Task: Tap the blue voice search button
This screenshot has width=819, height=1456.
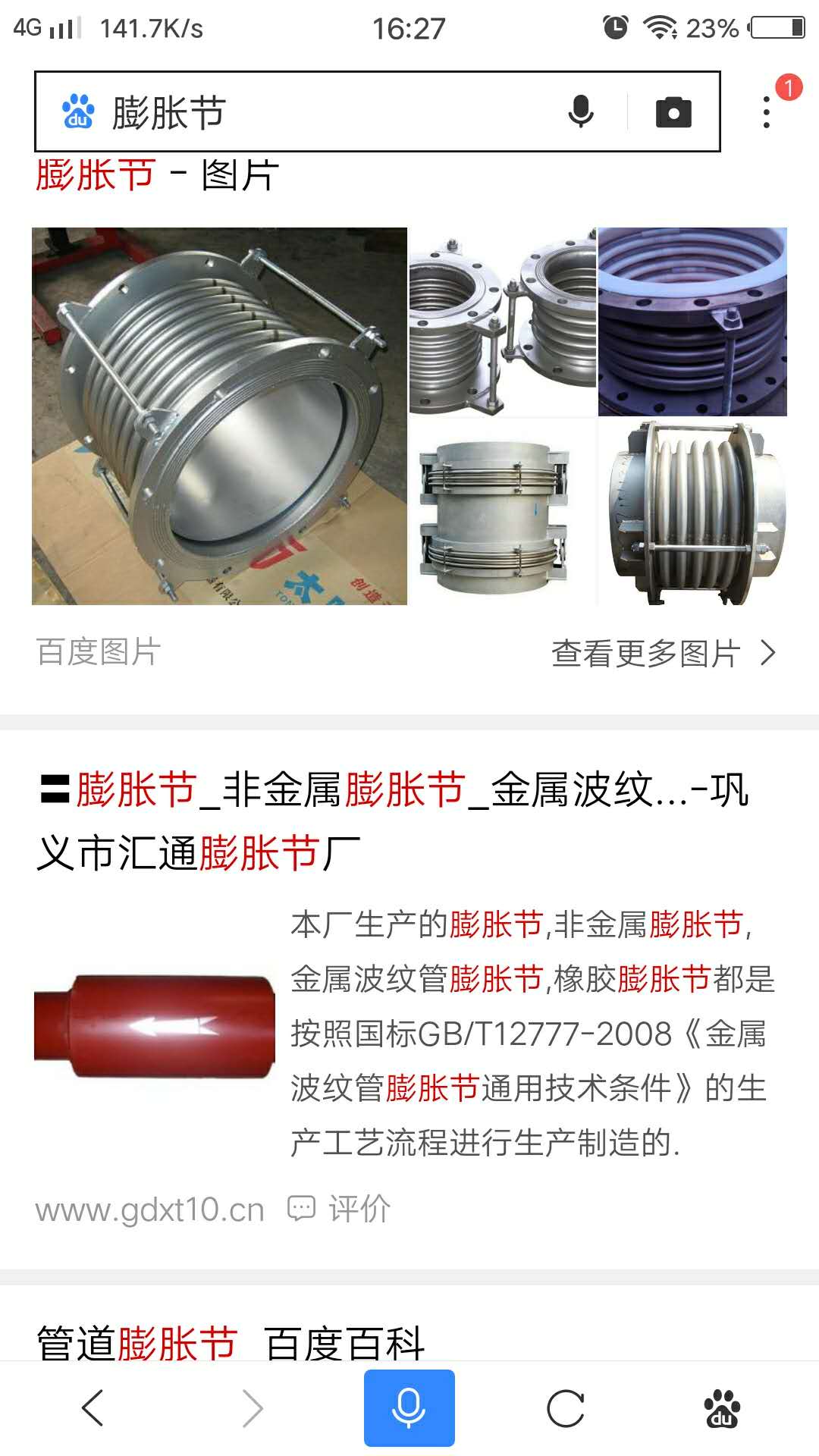Action: [409, 1407]
